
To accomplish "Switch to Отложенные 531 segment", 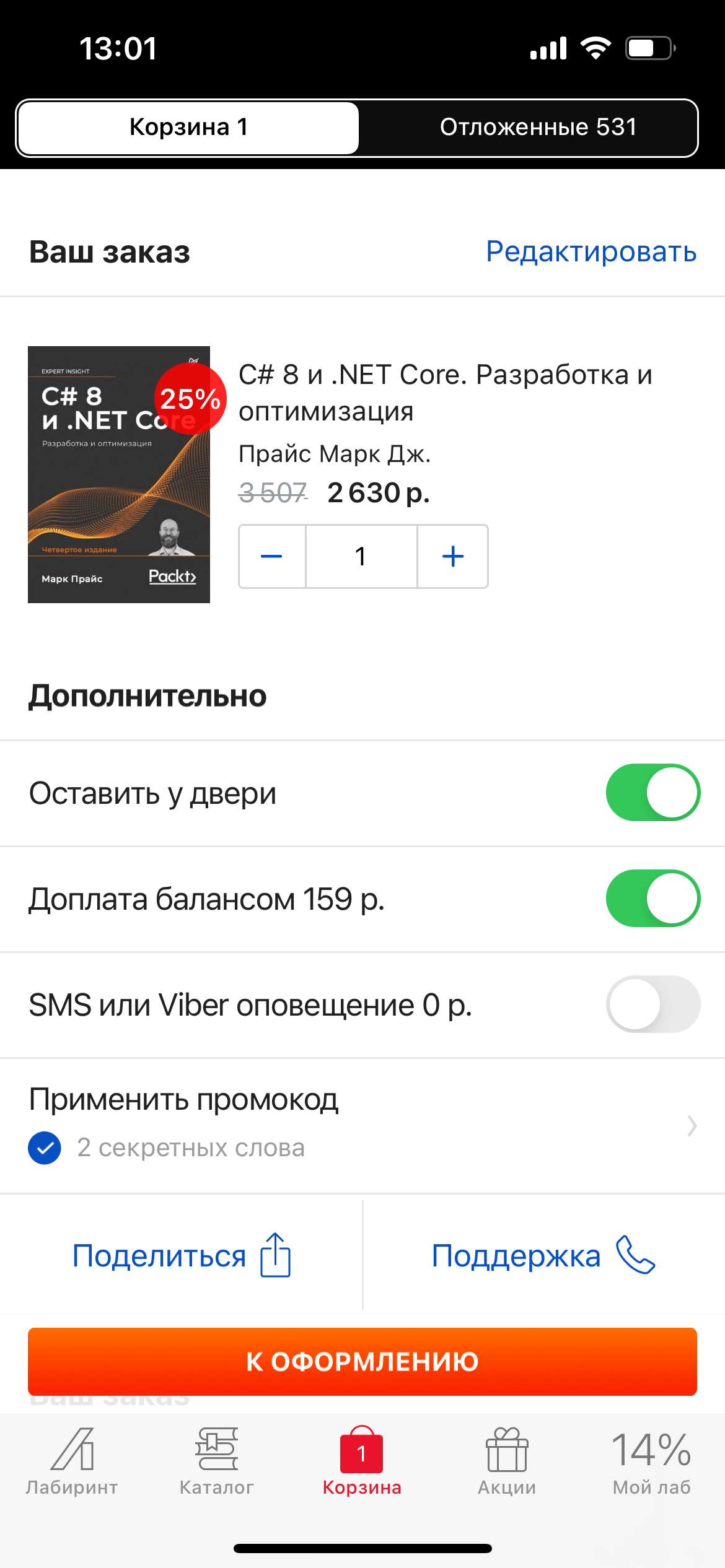I will 538,128.
